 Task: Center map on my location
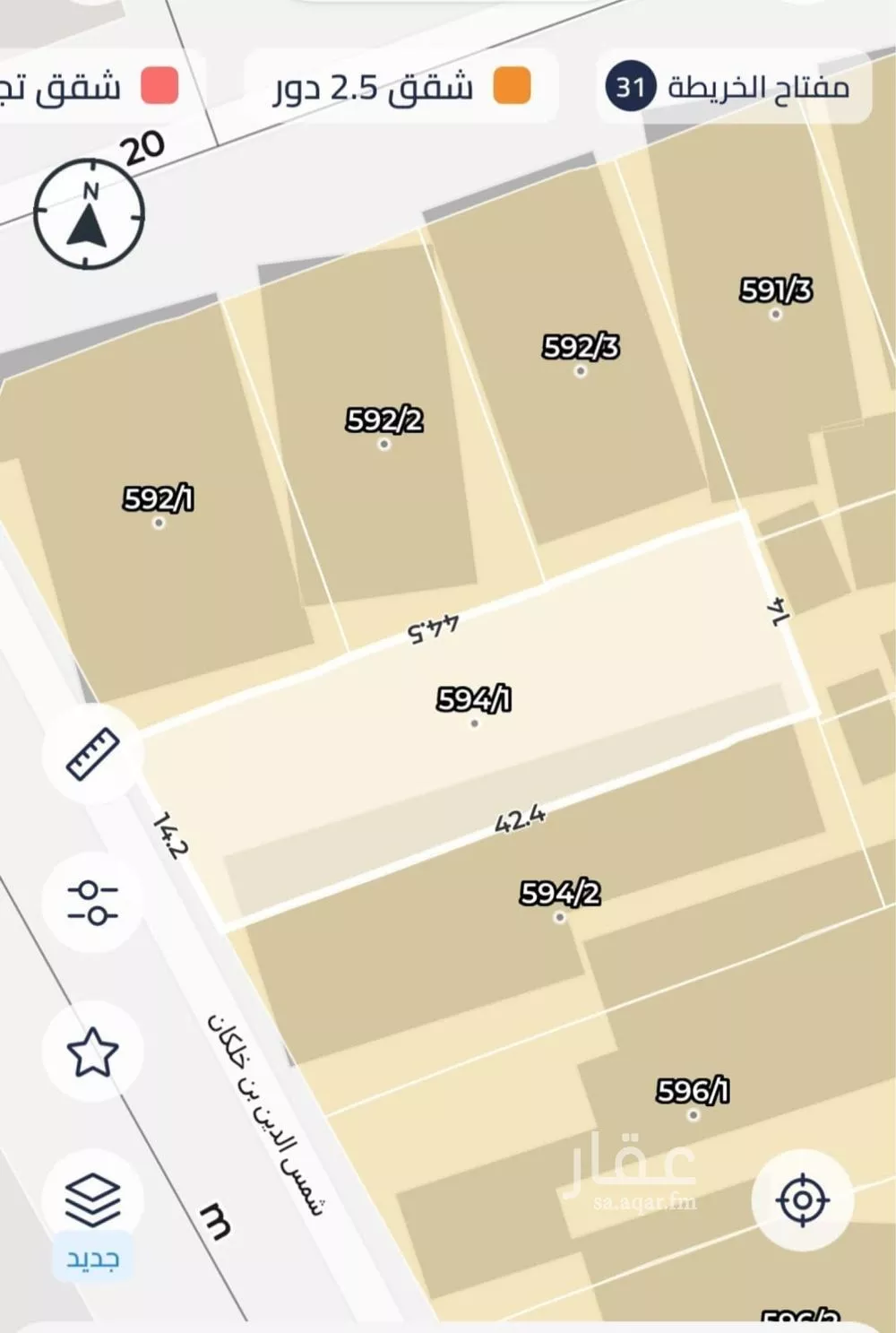coord(802,1199)
